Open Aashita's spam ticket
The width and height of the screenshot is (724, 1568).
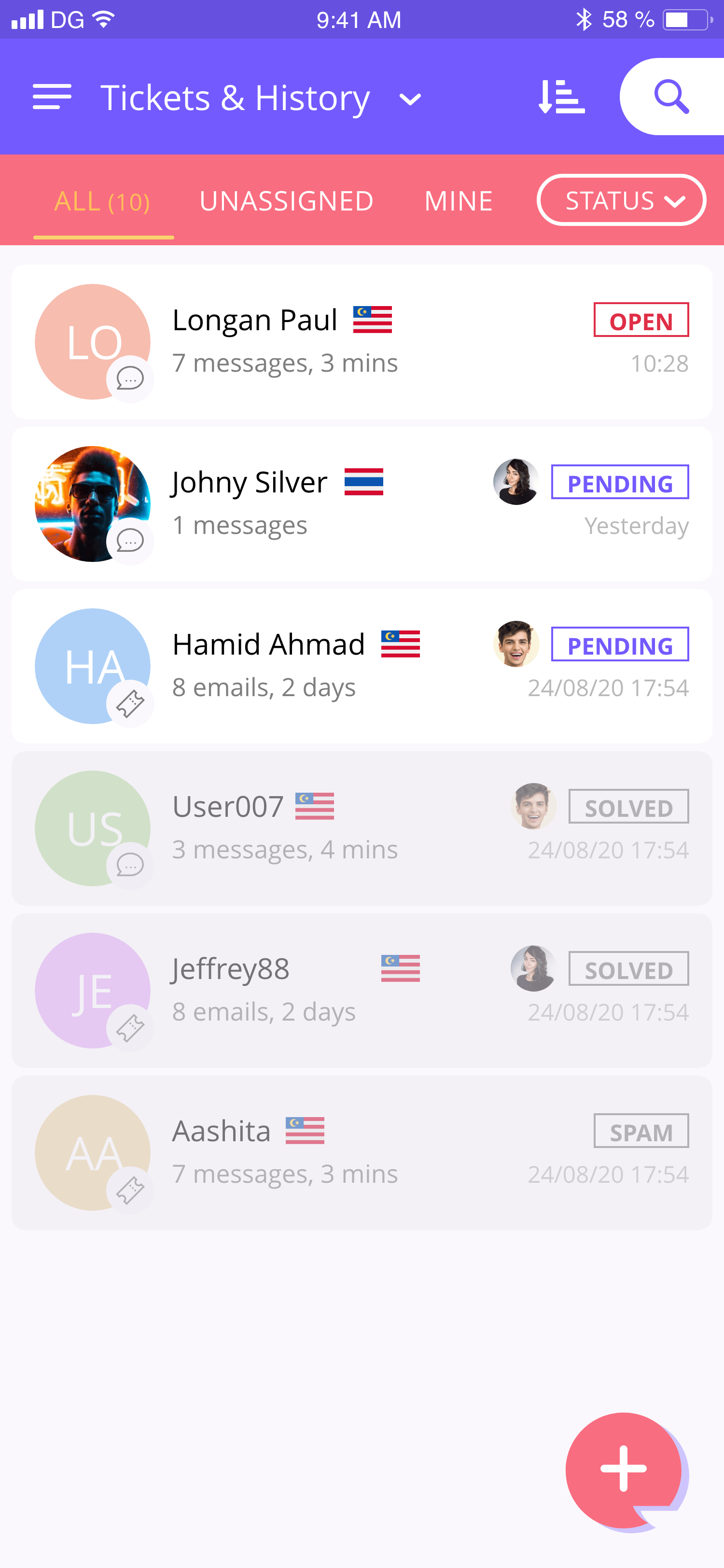click(x=362, y=1152)
